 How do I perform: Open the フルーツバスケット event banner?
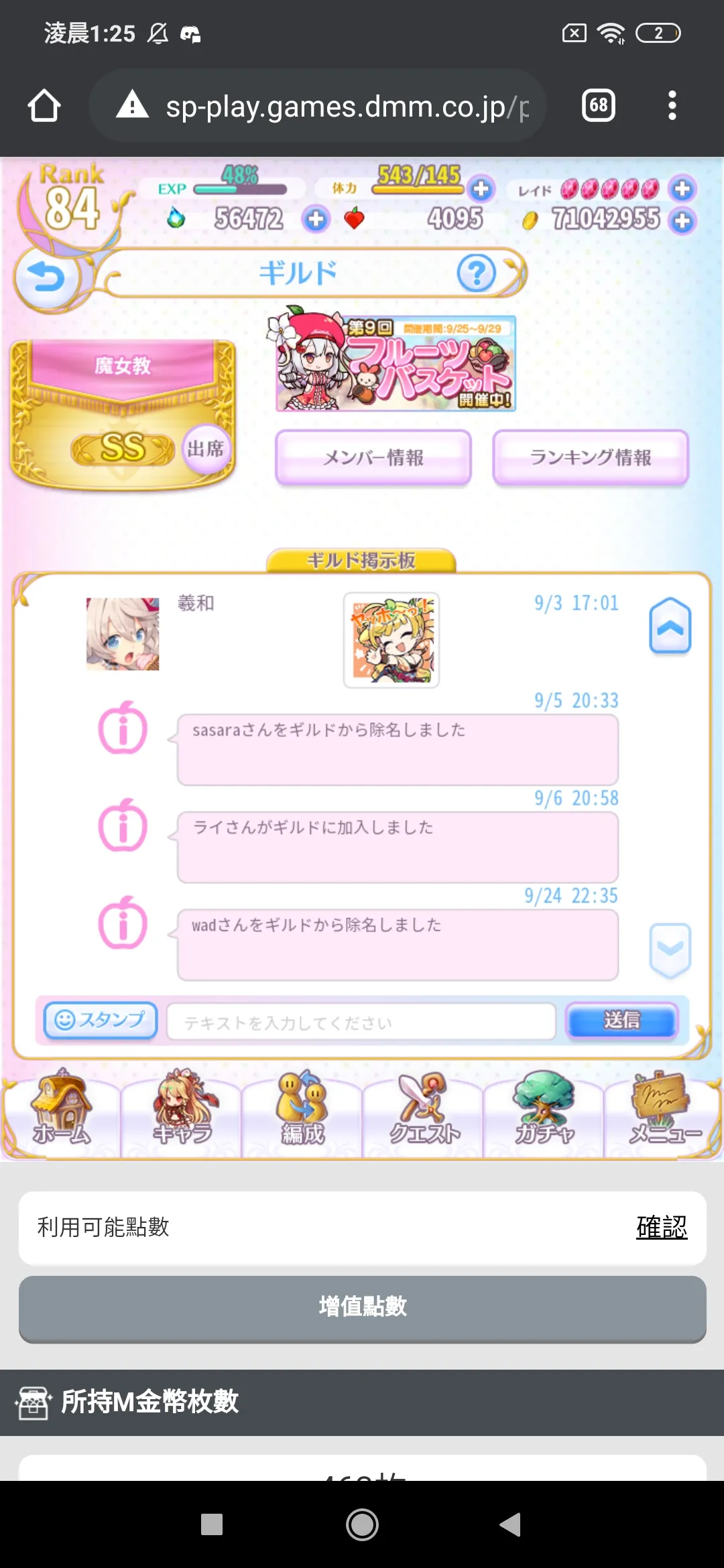(x=396, y=363)
